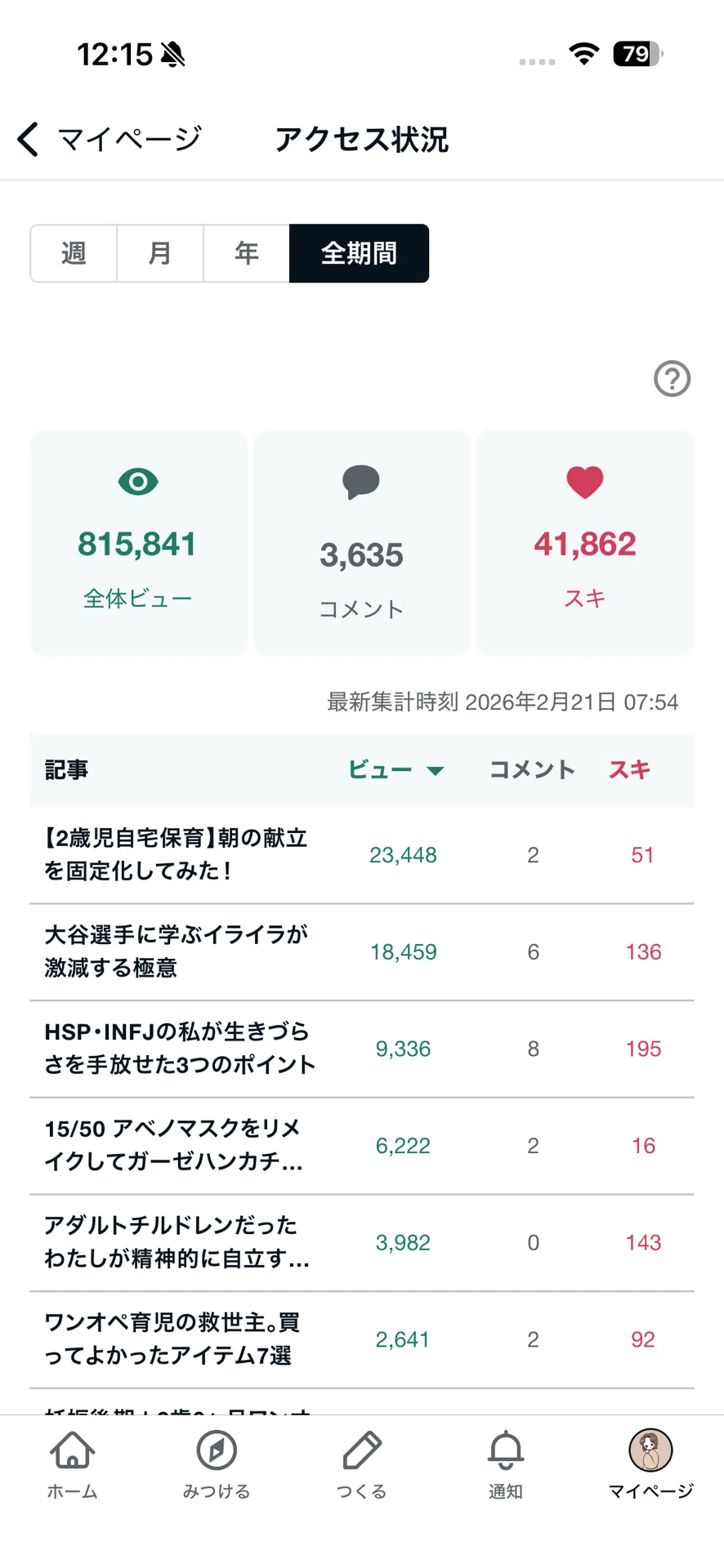Sort the list by コメント
The width and height of the screenshot is (724, 1568).
click(532, 769)
